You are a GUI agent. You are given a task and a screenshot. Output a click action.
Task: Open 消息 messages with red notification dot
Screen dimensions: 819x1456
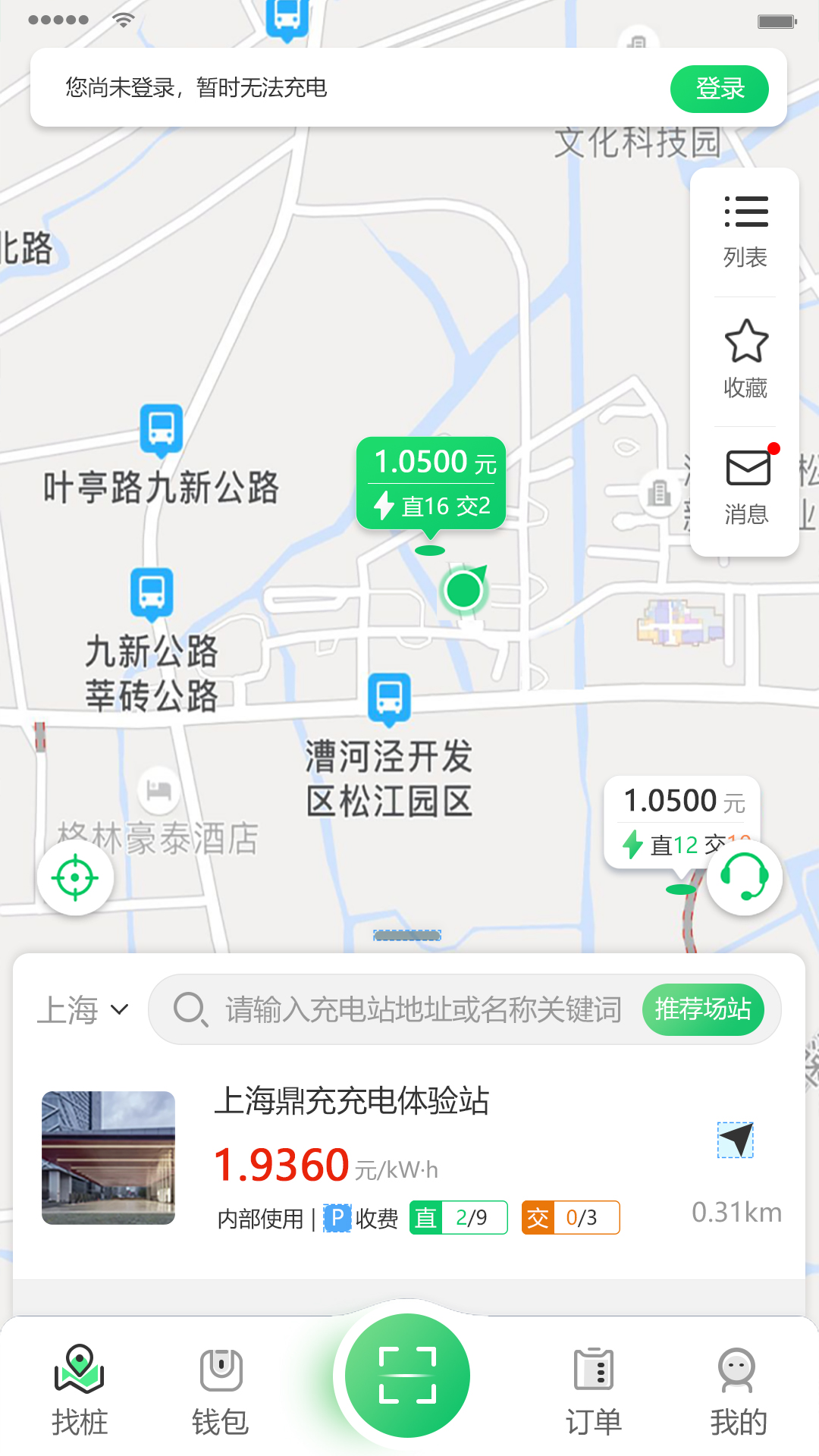point(745,485)
